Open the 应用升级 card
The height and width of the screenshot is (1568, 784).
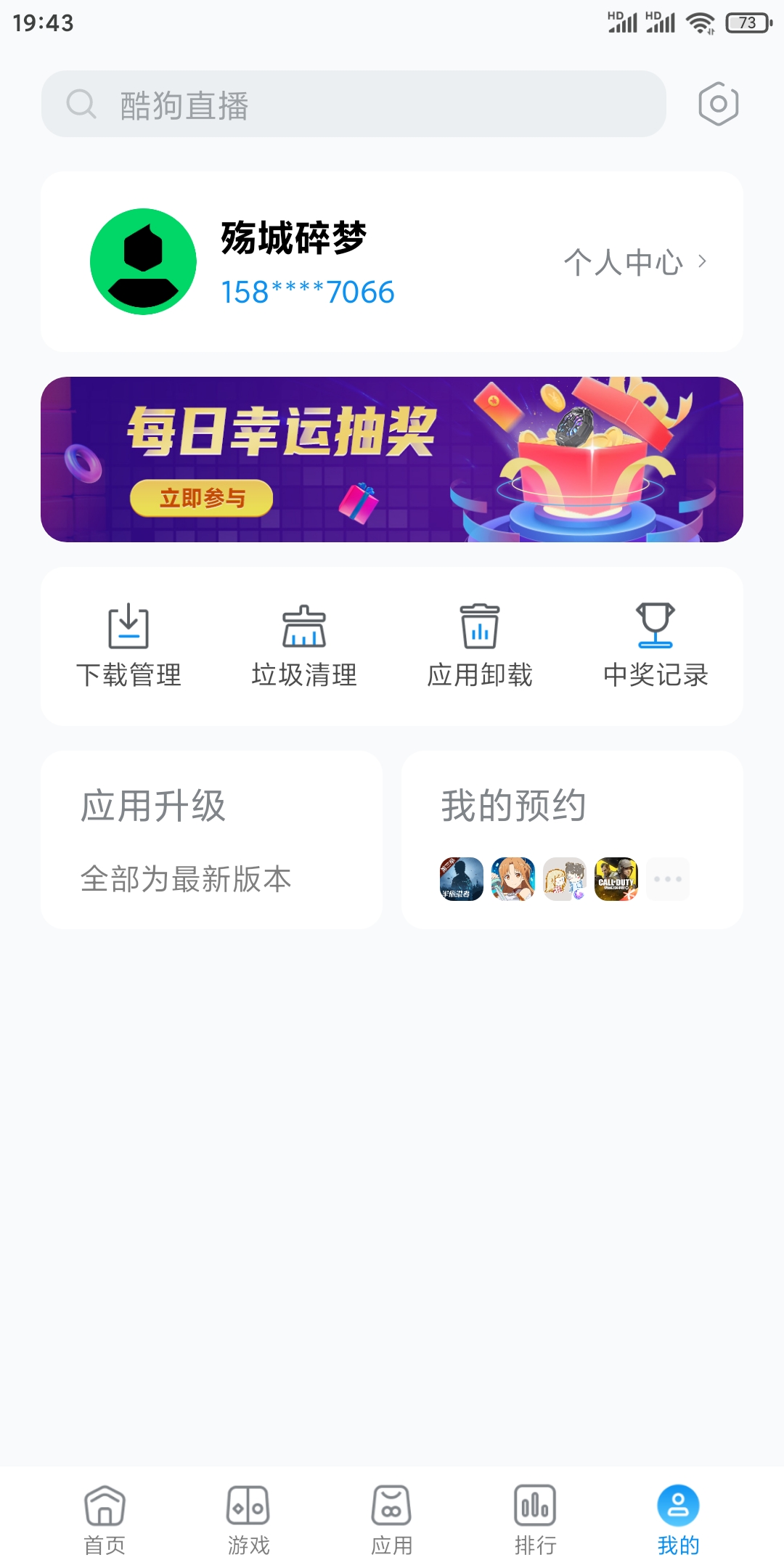tap(211, 840)
